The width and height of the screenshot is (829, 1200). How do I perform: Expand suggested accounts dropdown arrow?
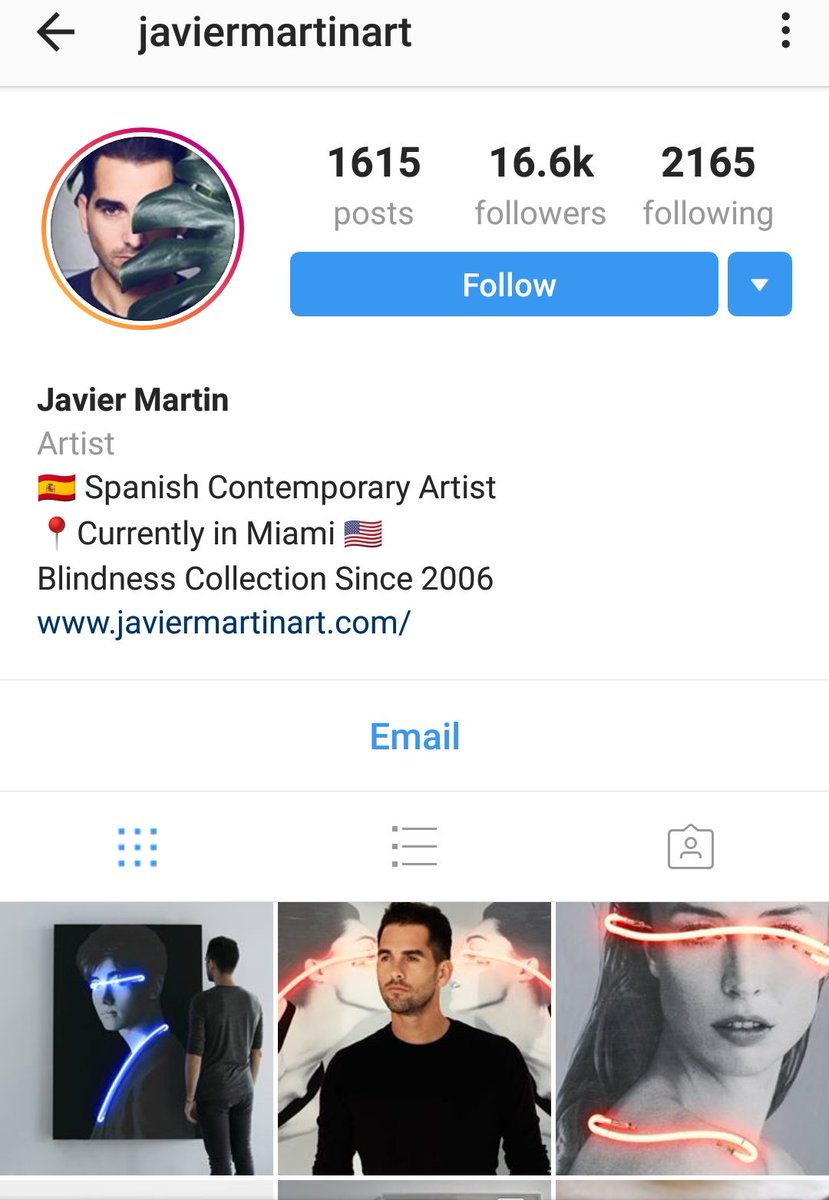760,285
